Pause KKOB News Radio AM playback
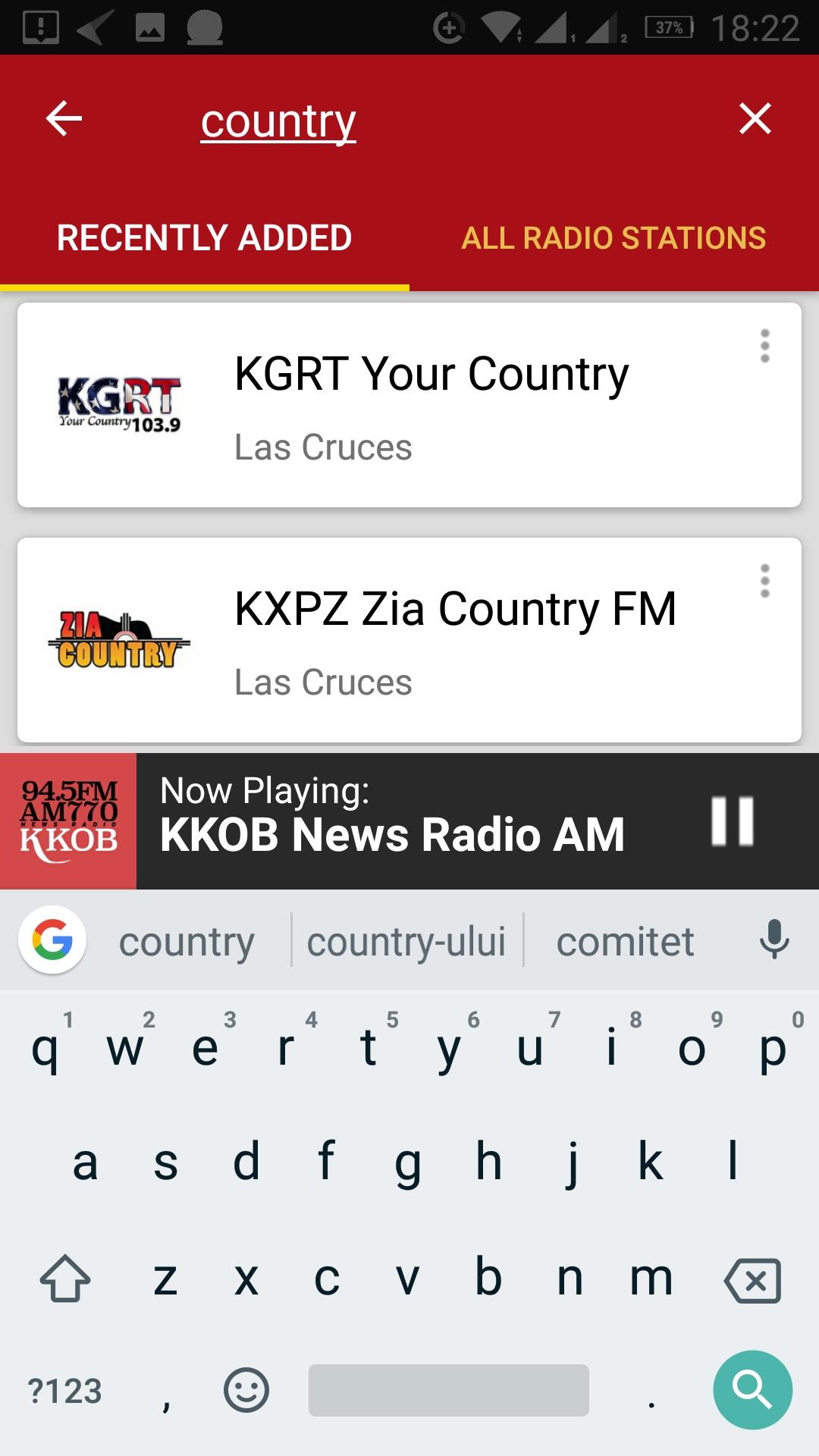Viewport: 819px width, 1456px height. tap(733, 821)
